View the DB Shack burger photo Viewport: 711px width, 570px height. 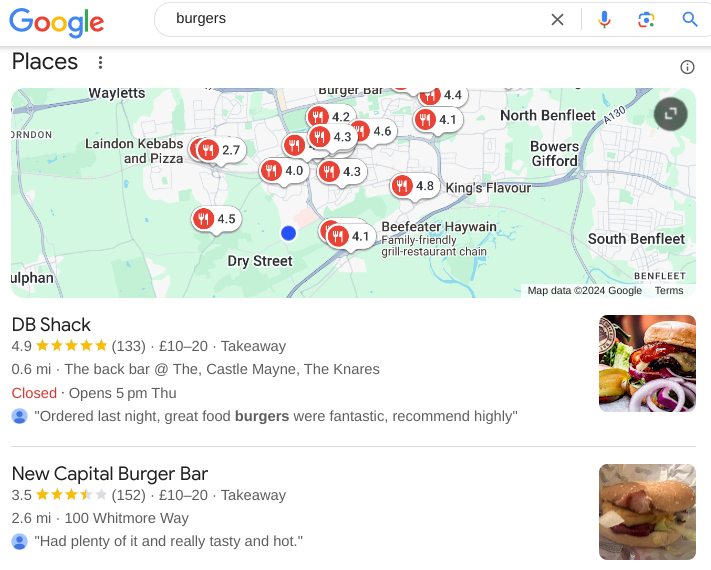[x=647, y=363]
